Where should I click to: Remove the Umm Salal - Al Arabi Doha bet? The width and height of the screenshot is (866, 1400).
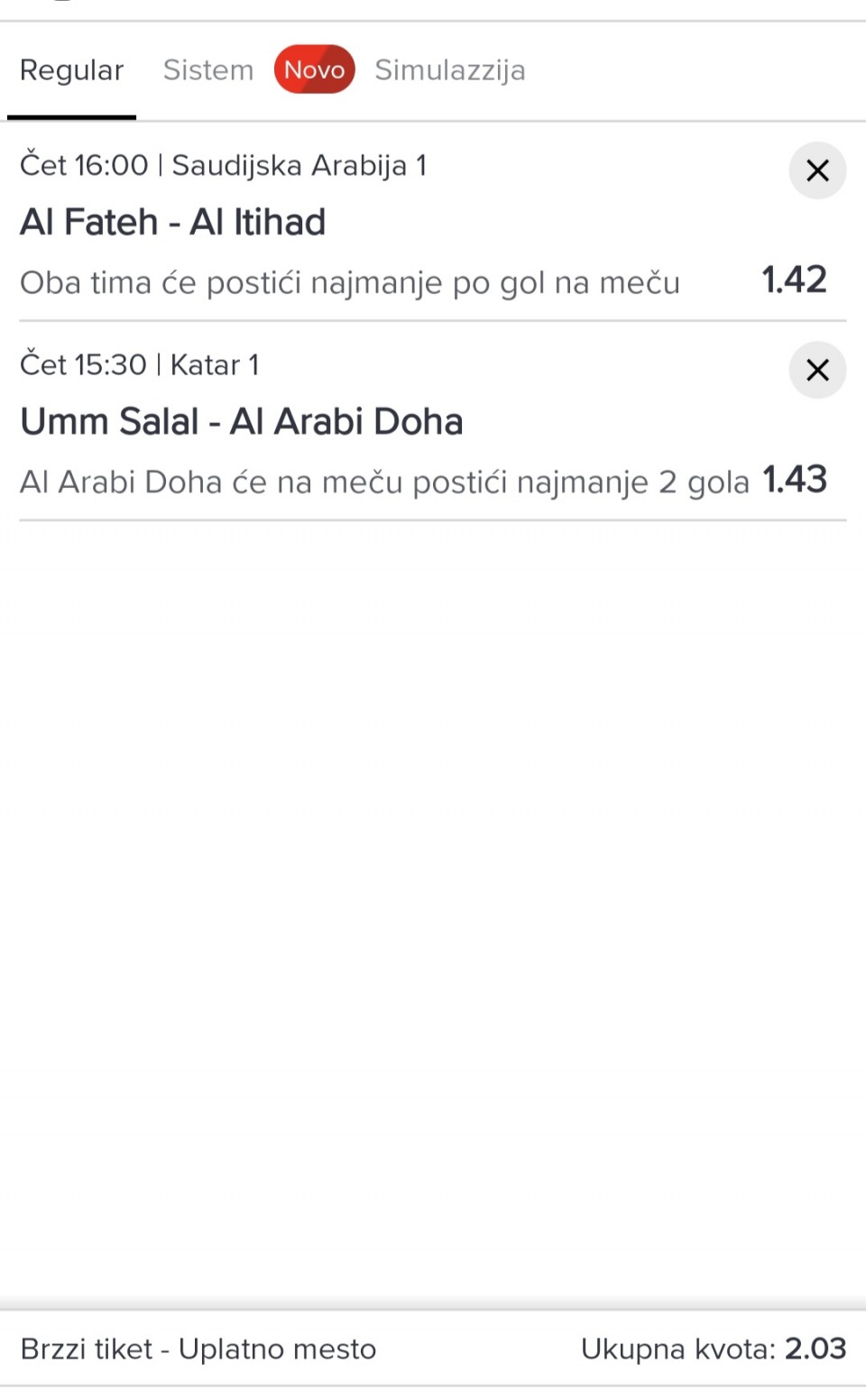[x=817, y=370]
